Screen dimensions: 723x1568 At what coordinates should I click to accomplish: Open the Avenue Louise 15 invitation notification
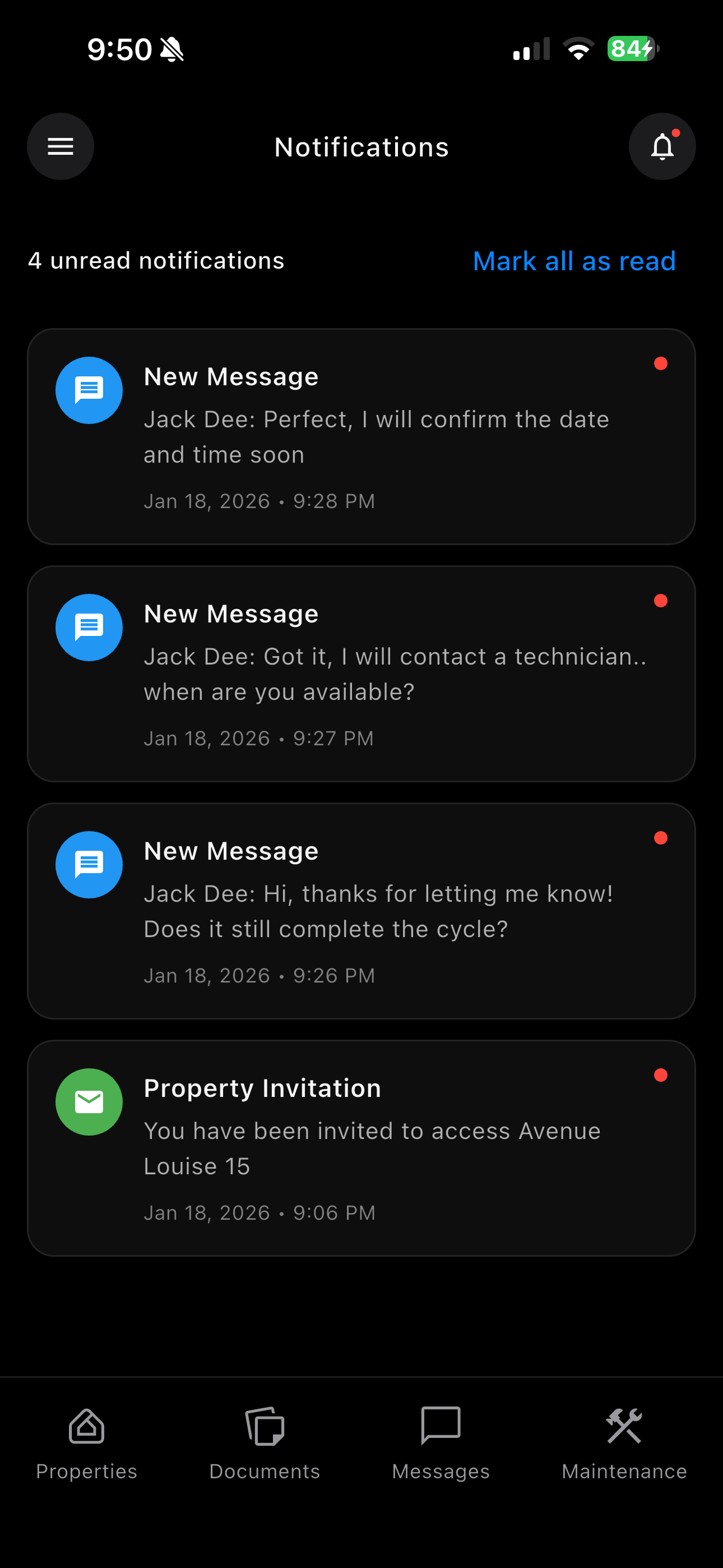point(361,1147)
